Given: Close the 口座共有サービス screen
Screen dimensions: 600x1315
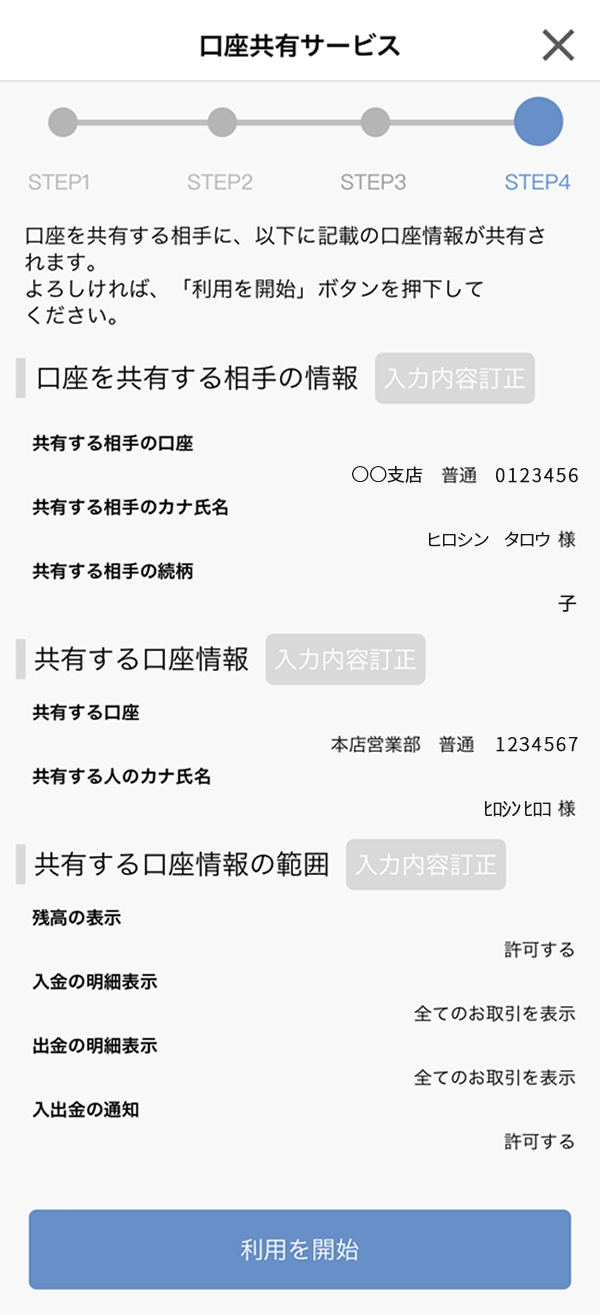Looking at the screenshot, I should pyautogui.click(x=558, y=45).
